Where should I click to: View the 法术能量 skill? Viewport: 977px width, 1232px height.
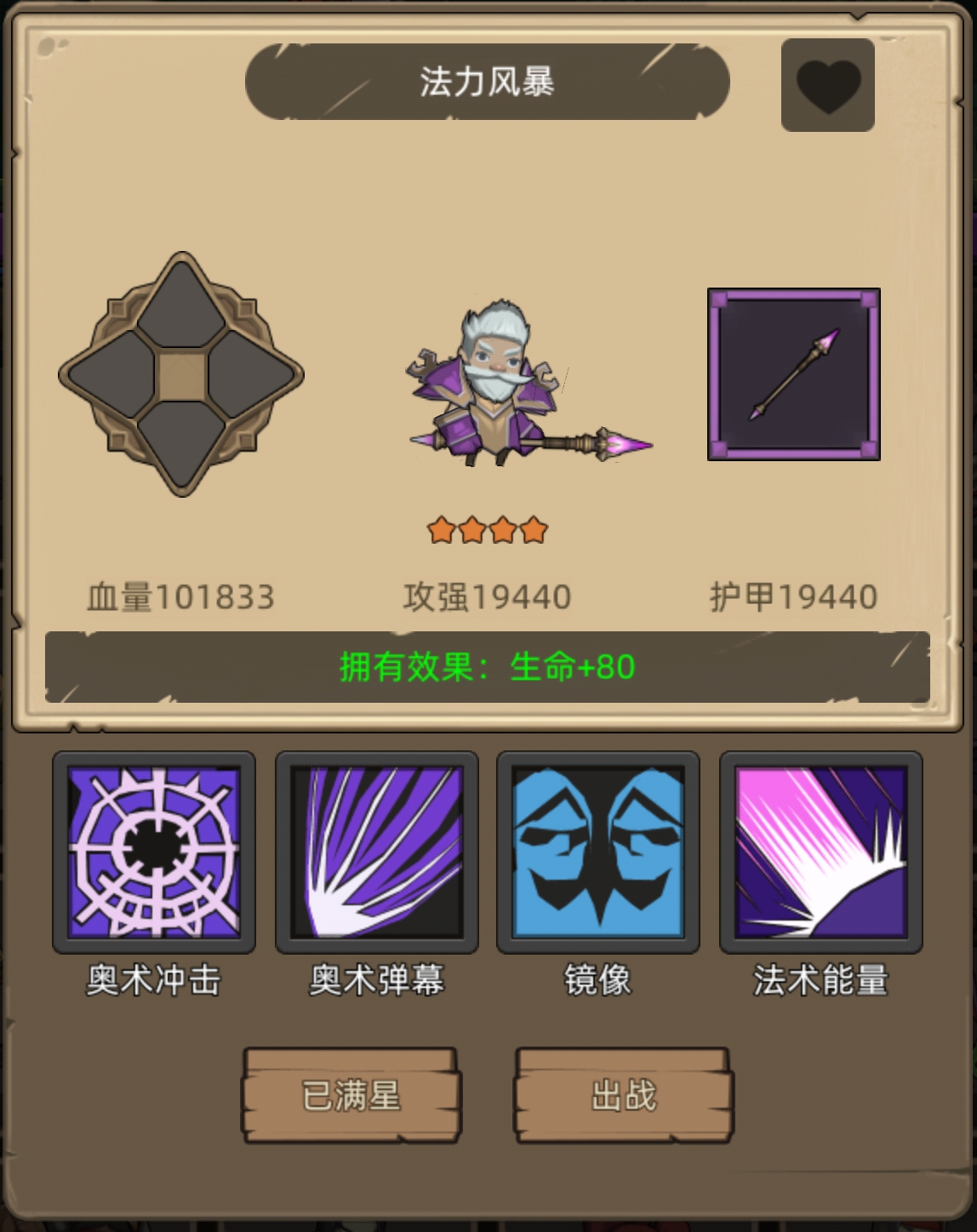pyautogui.click(x=821, y=853)
